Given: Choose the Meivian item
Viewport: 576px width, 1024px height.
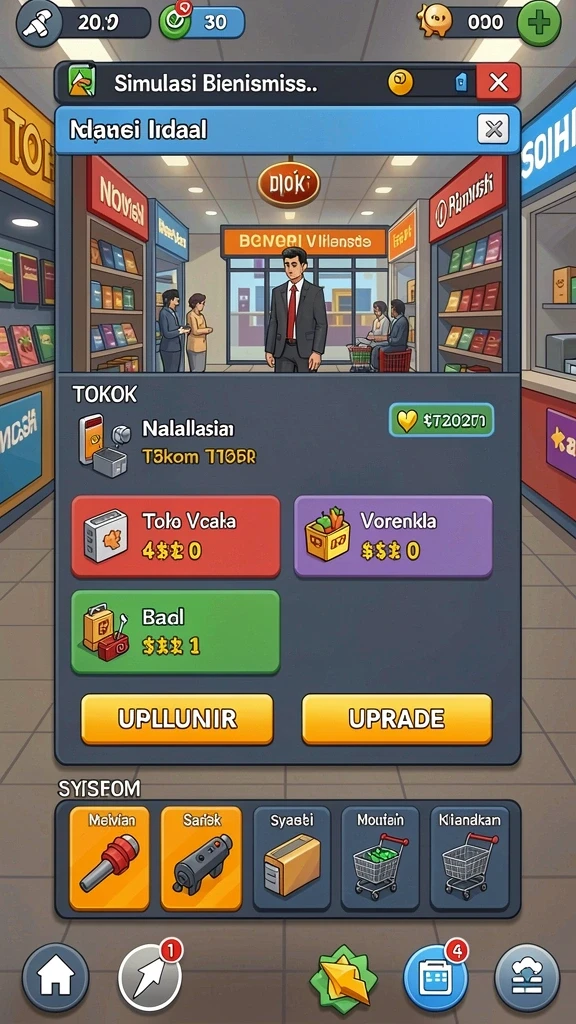Looking at the screenshot, I should [x=109, y=858].
